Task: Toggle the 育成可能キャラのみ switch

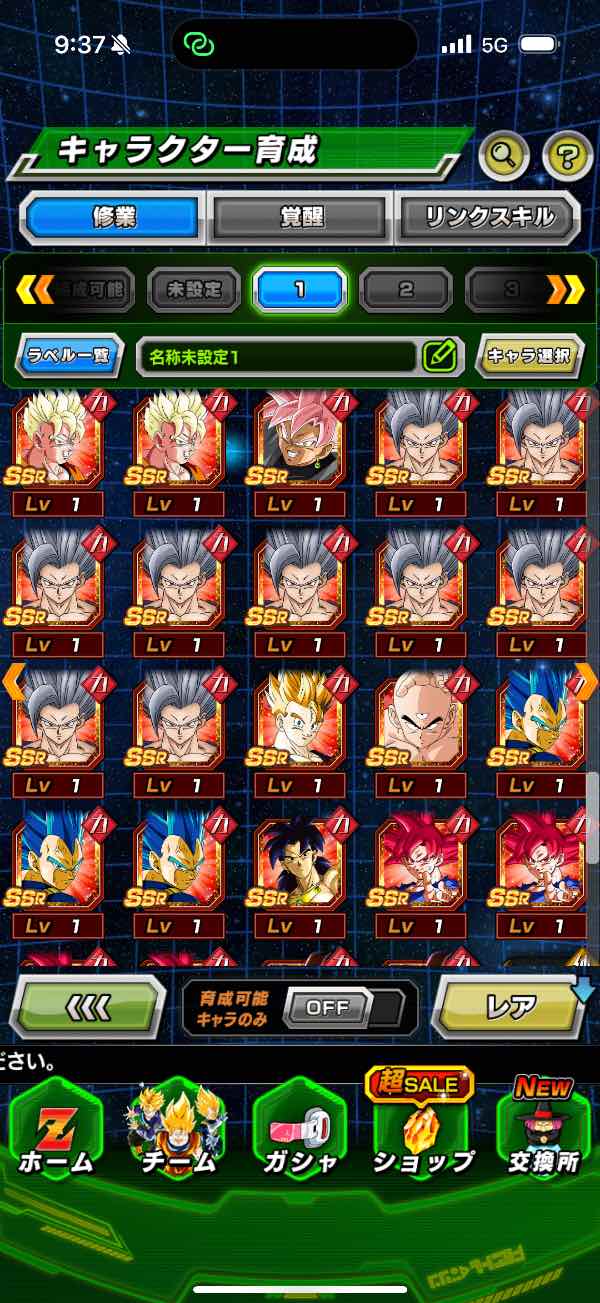Action: click(327, 1007)
